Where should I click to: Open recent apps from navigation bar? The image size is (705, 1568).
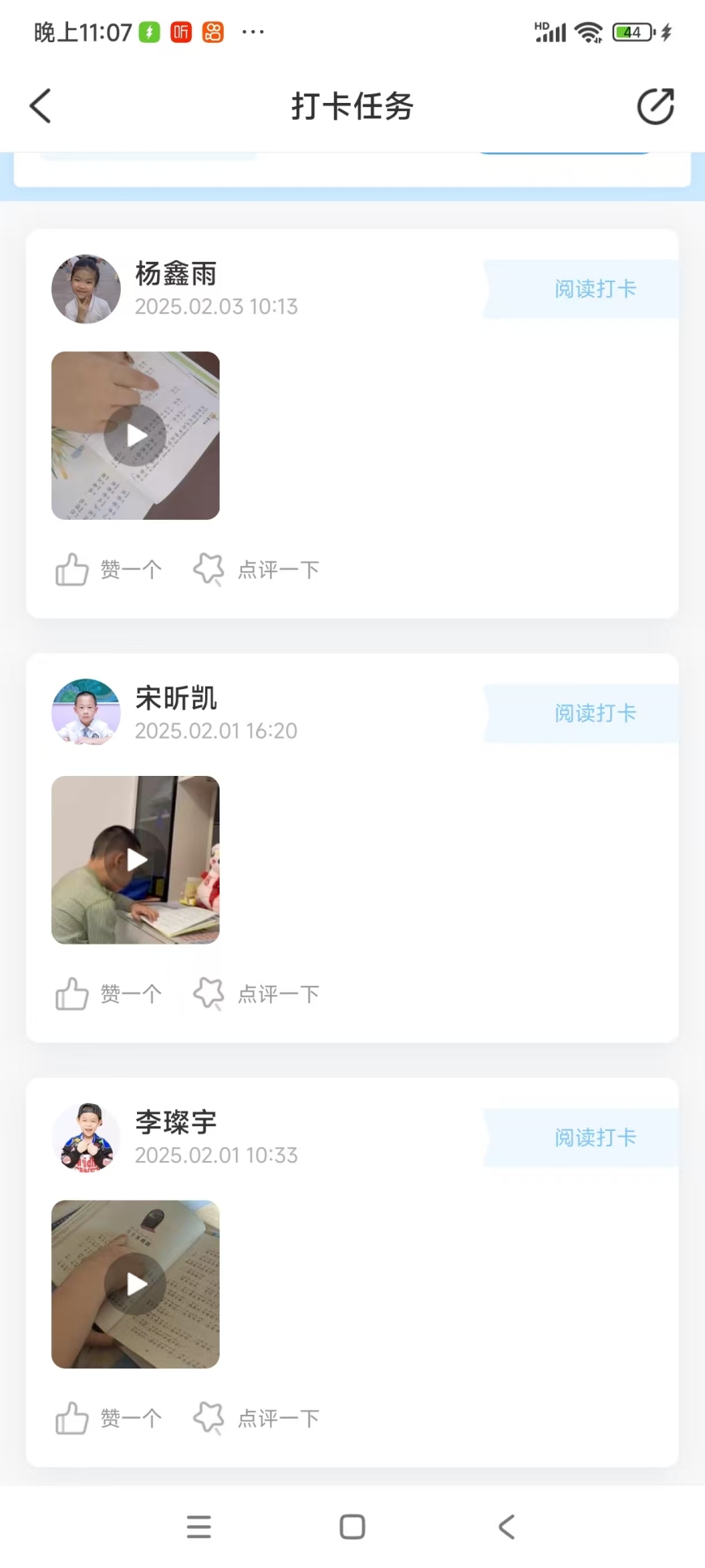199,1527
